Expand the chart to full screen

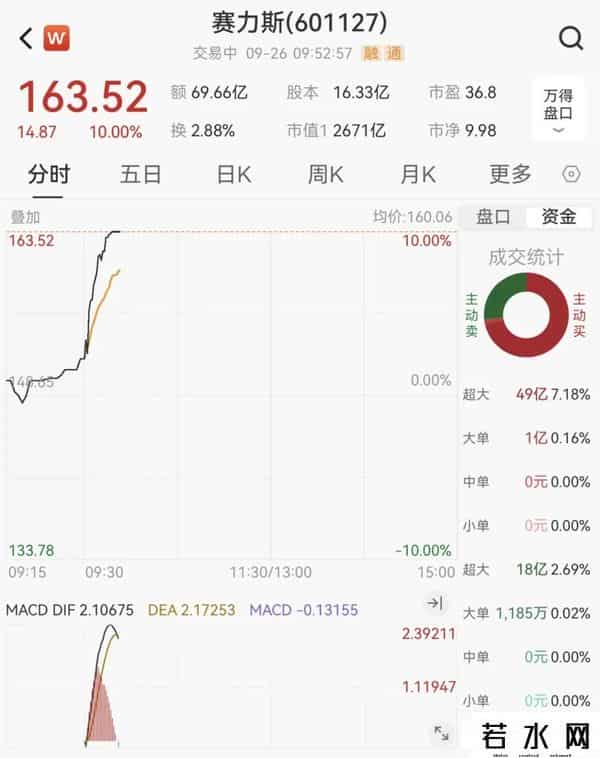tap(441, 734)
